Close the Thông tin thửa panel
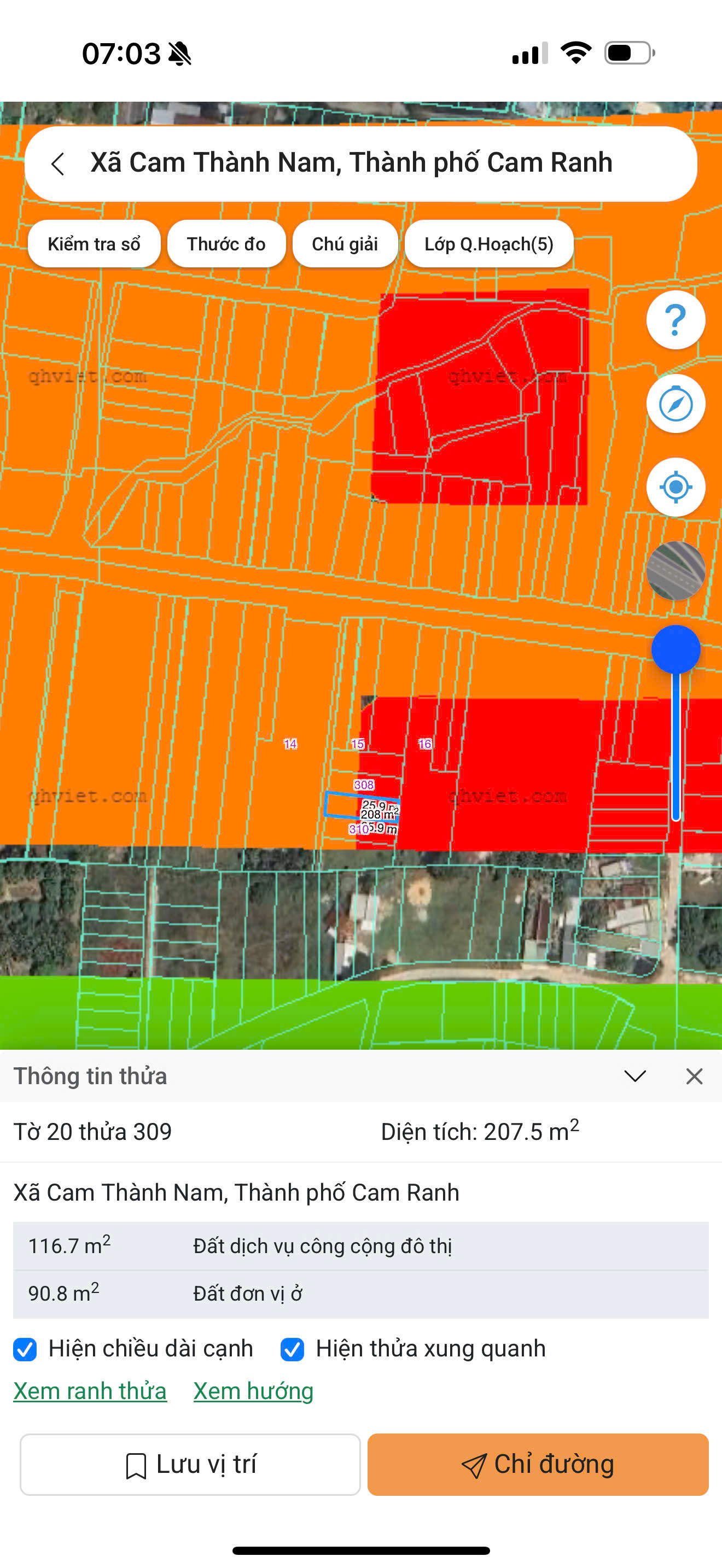 click(x=695, y=1076)
